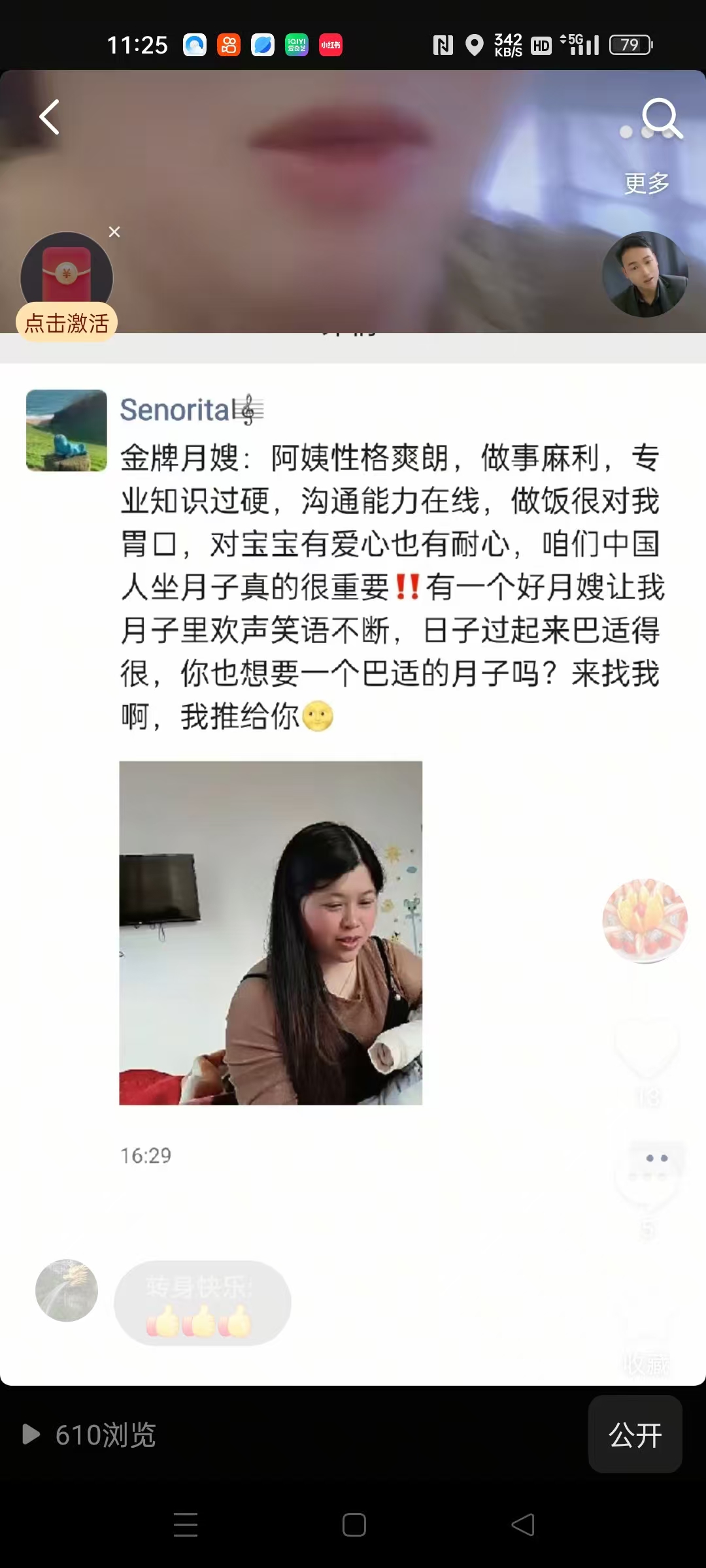The image size is (706, 1568).
Task: Open the commenter's avatar below the post
Action: click(67, 1290)
